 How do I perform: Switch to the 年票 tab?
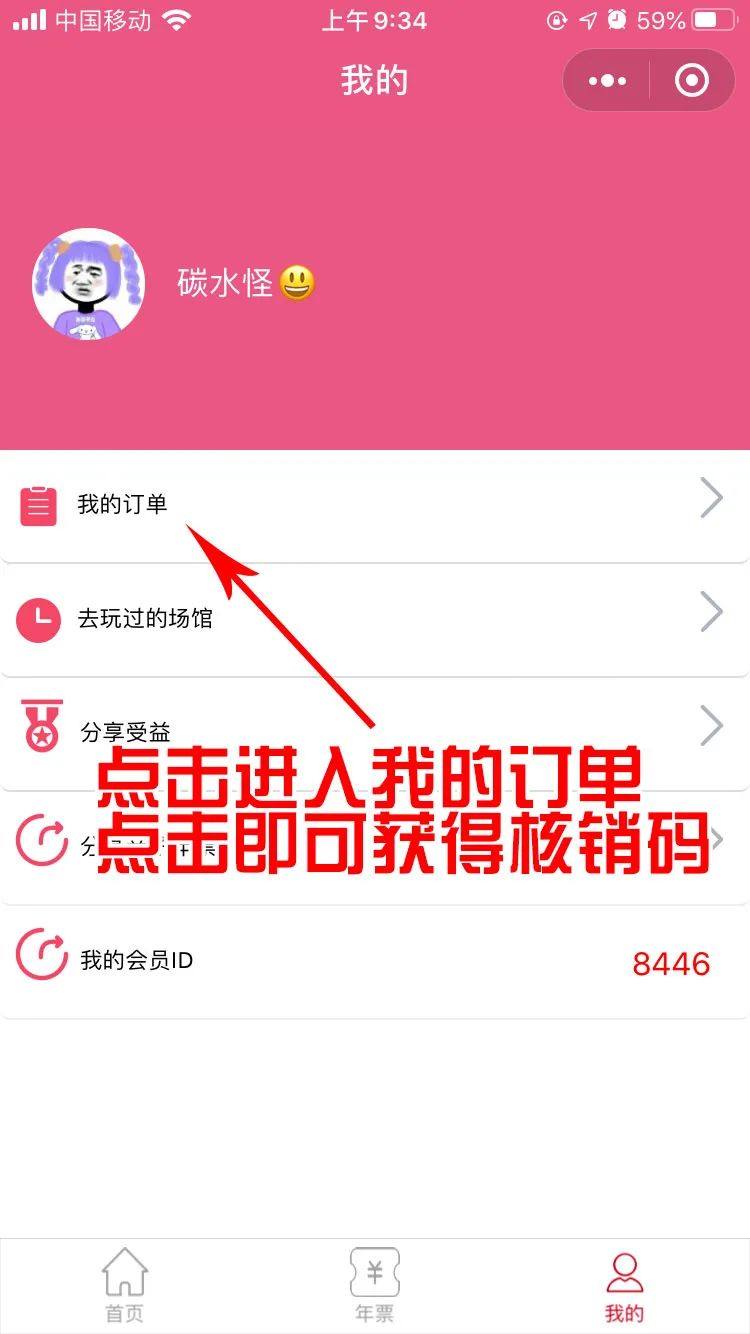pyautogui.click(x=374, y=1285)
